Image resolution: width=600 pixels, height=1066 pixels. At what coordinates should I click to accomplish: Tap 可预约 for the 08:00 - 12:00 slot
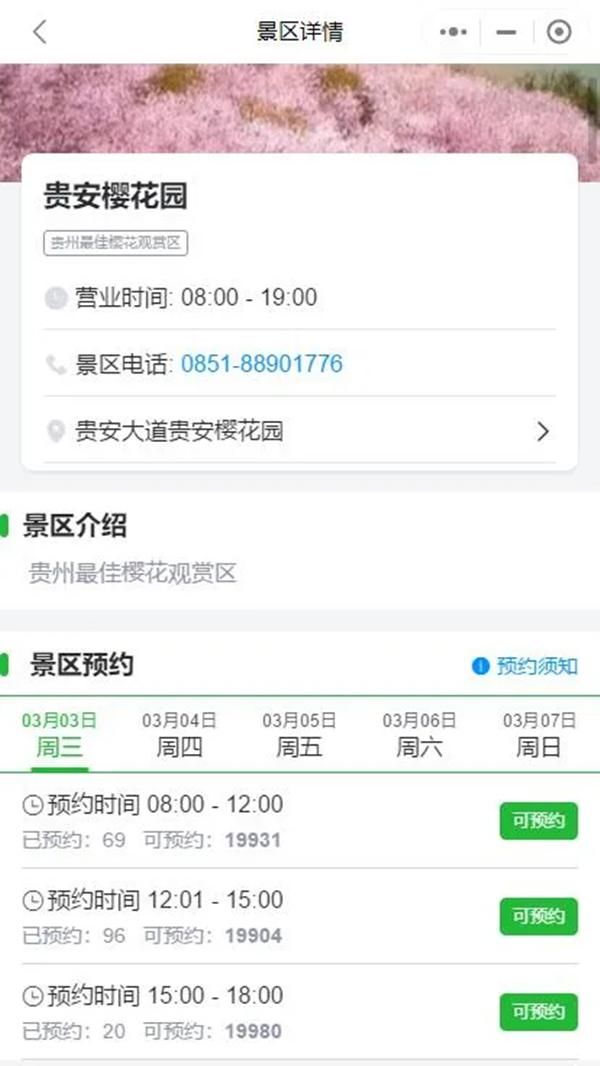[x=539, y=821]
